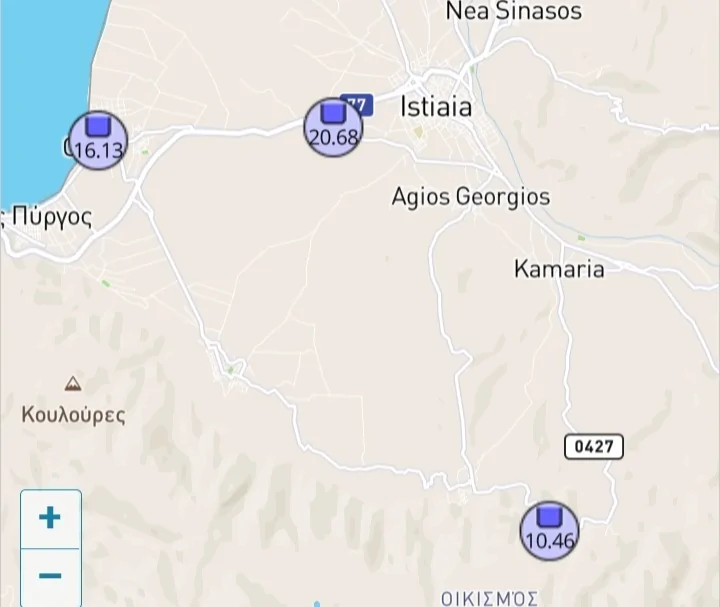Zoom in on the map
The height and width of the screenshot is (607, 720).
pos(50,518)
